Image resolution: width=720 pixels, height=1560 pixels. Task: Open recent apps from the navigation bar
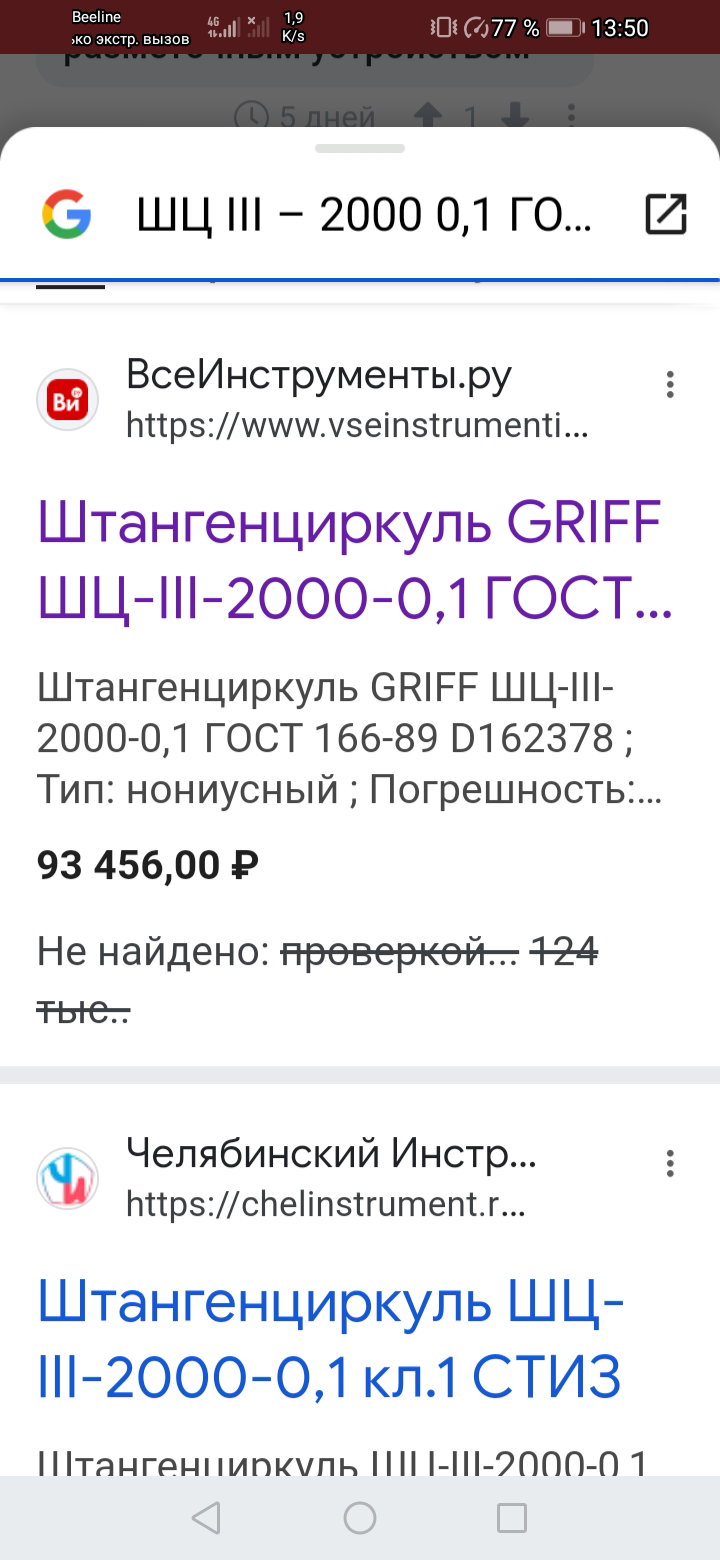[512, 1518]
